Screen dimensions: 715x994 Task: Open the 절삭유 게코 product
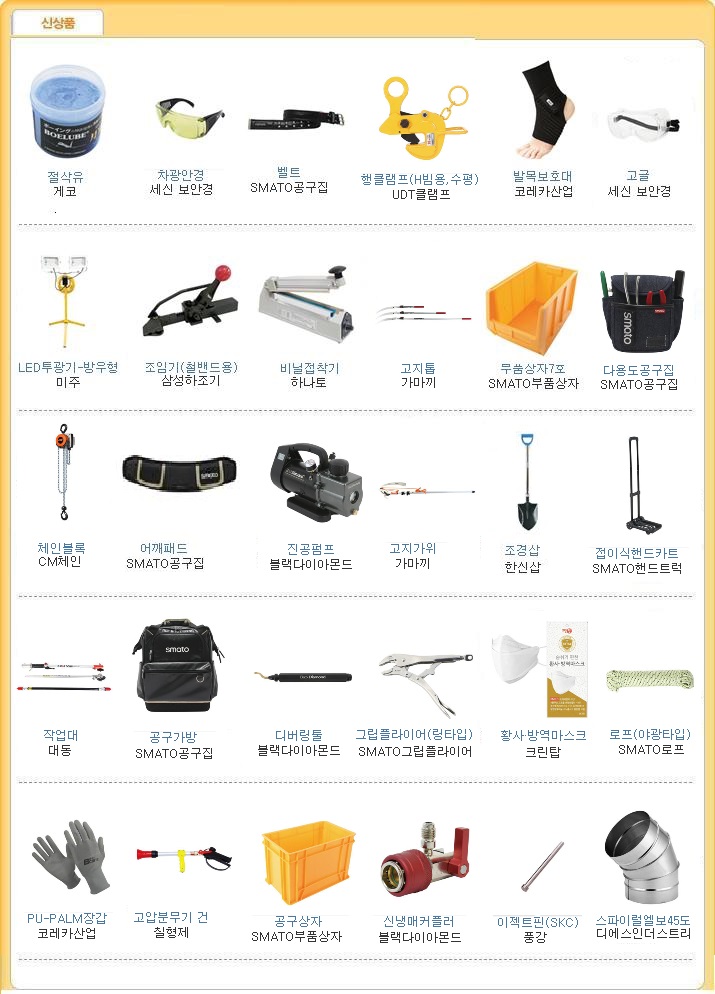click(66, 112)
